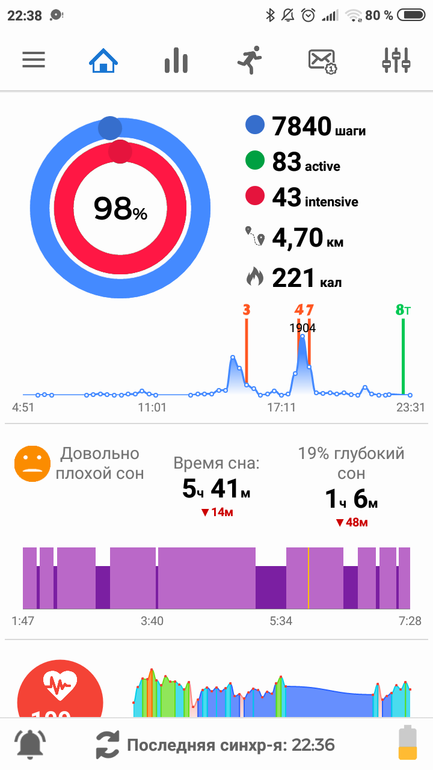This screenshot has height=770, width=433.
Task: Open the sliders settings tab
Action: coord(396,60)
